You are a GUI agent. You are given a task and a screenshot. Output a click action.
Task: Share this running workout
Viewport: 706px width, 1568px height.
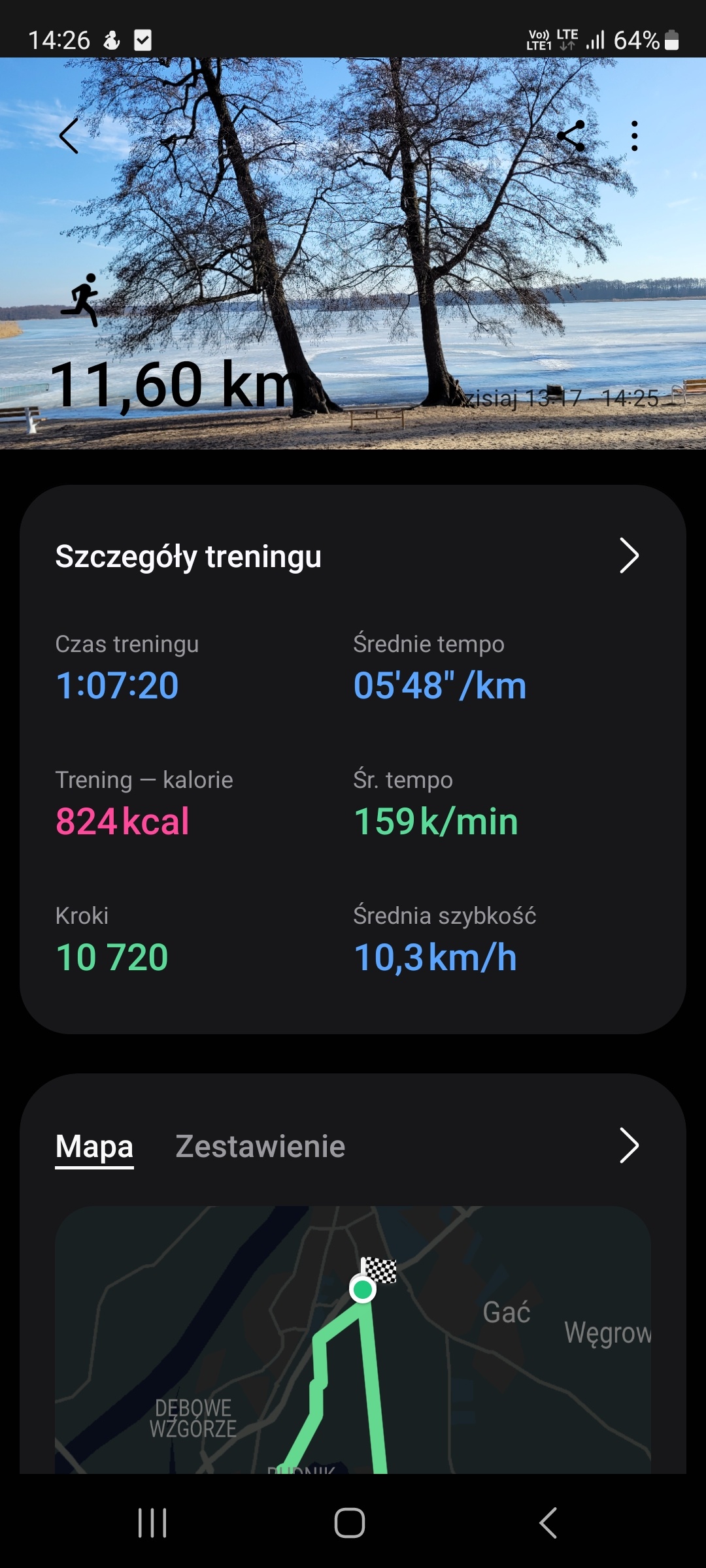click(571, 136)
